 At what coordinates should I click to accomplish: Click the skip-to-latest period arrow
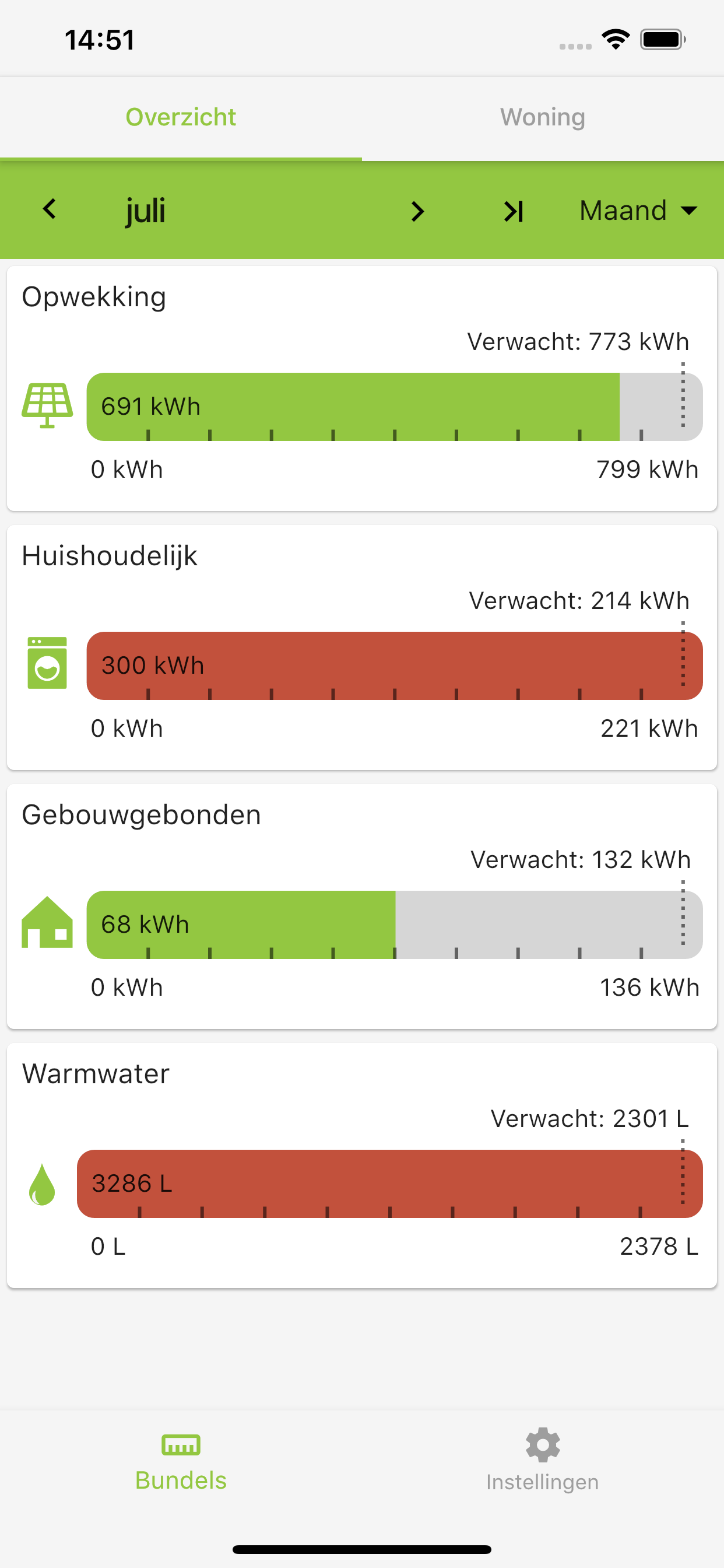[x=512, y=211]
